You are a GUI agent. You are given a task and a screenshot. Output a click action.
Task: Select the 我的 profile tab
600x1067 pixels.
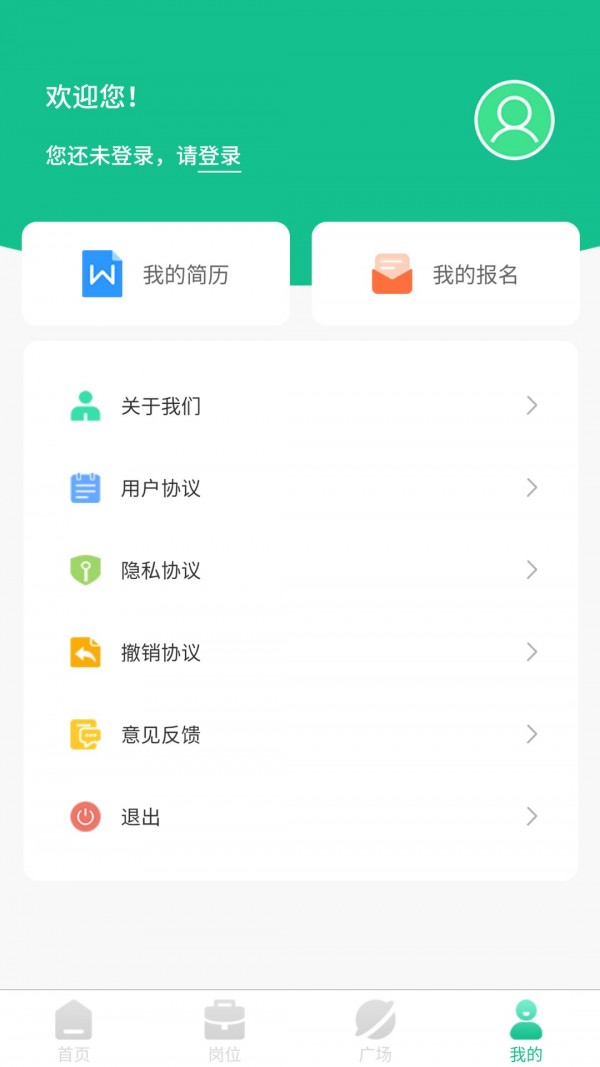point(526,1030)
